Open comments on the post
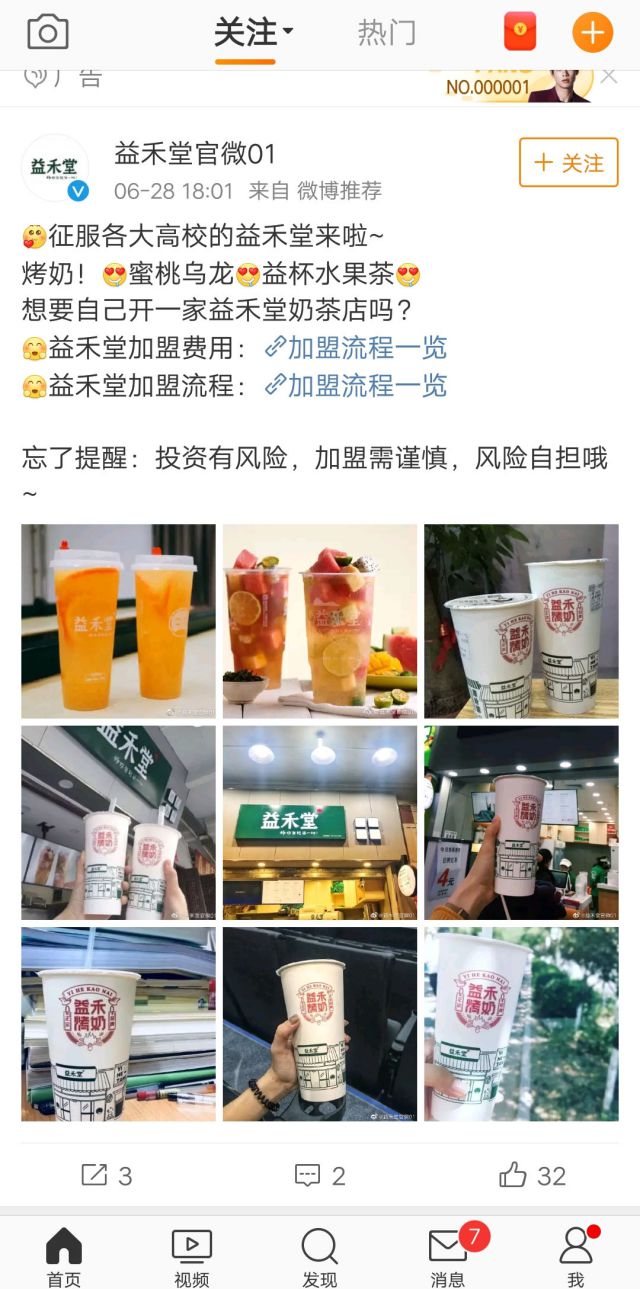The height and width of the screenshot is (1289, 640). click(320, 1175)
